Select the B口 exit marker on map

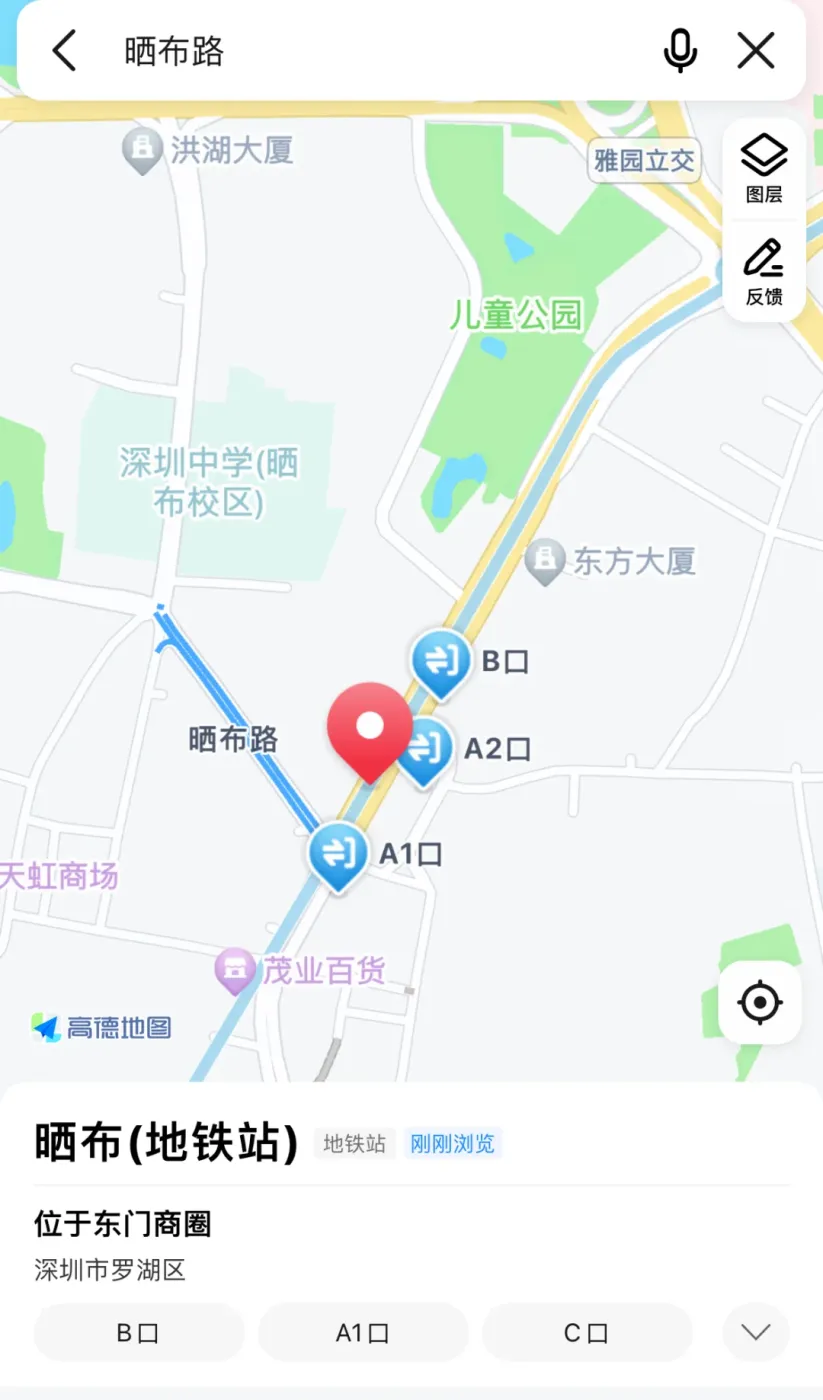(441, 661)
